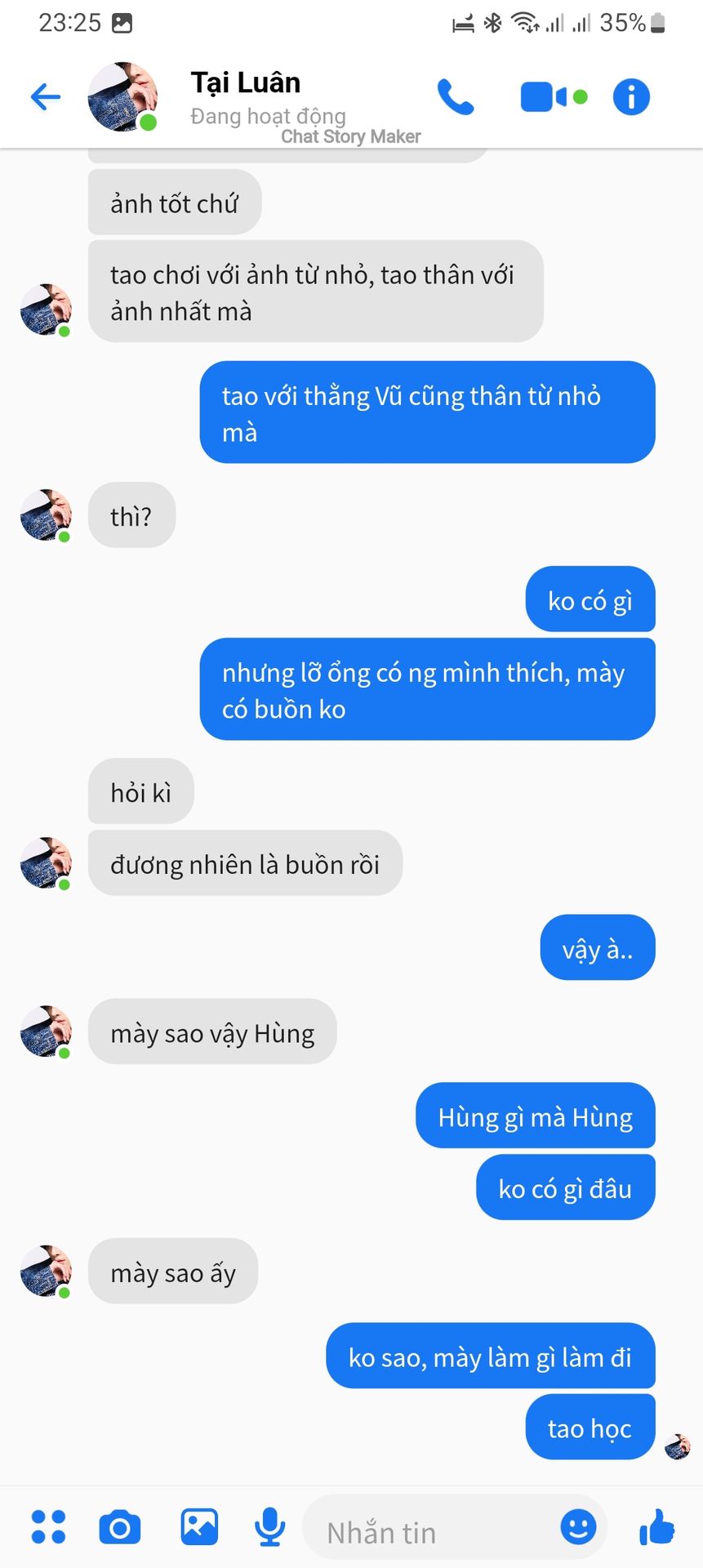Open conversation info for Tại Luân
The width and height of the screenshot is (703, 1568).
pyautogui.click(x=631, y=97)
